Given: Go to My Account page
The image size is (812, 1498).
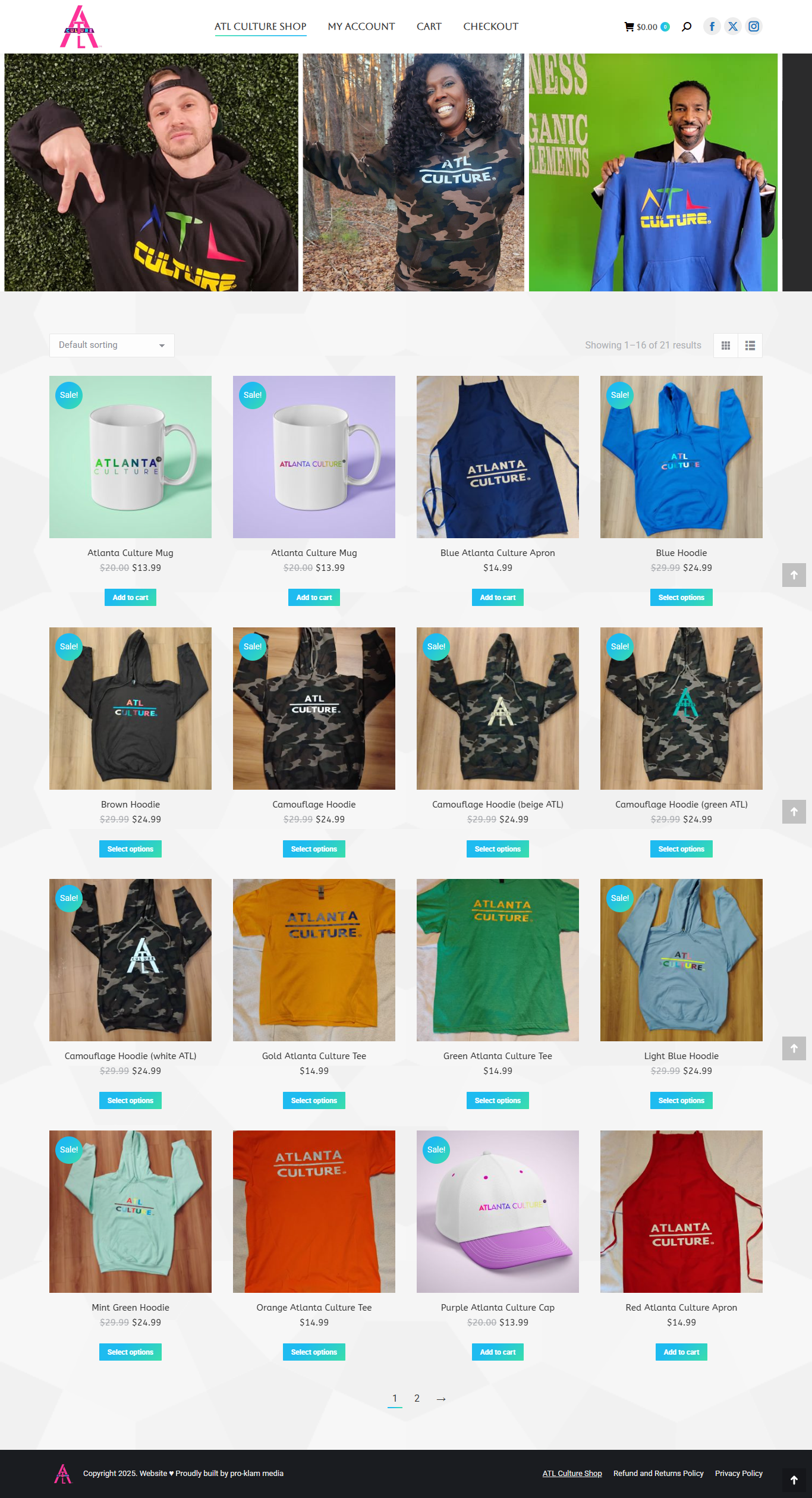Looking at the screenshot, I should coord(361,27).
